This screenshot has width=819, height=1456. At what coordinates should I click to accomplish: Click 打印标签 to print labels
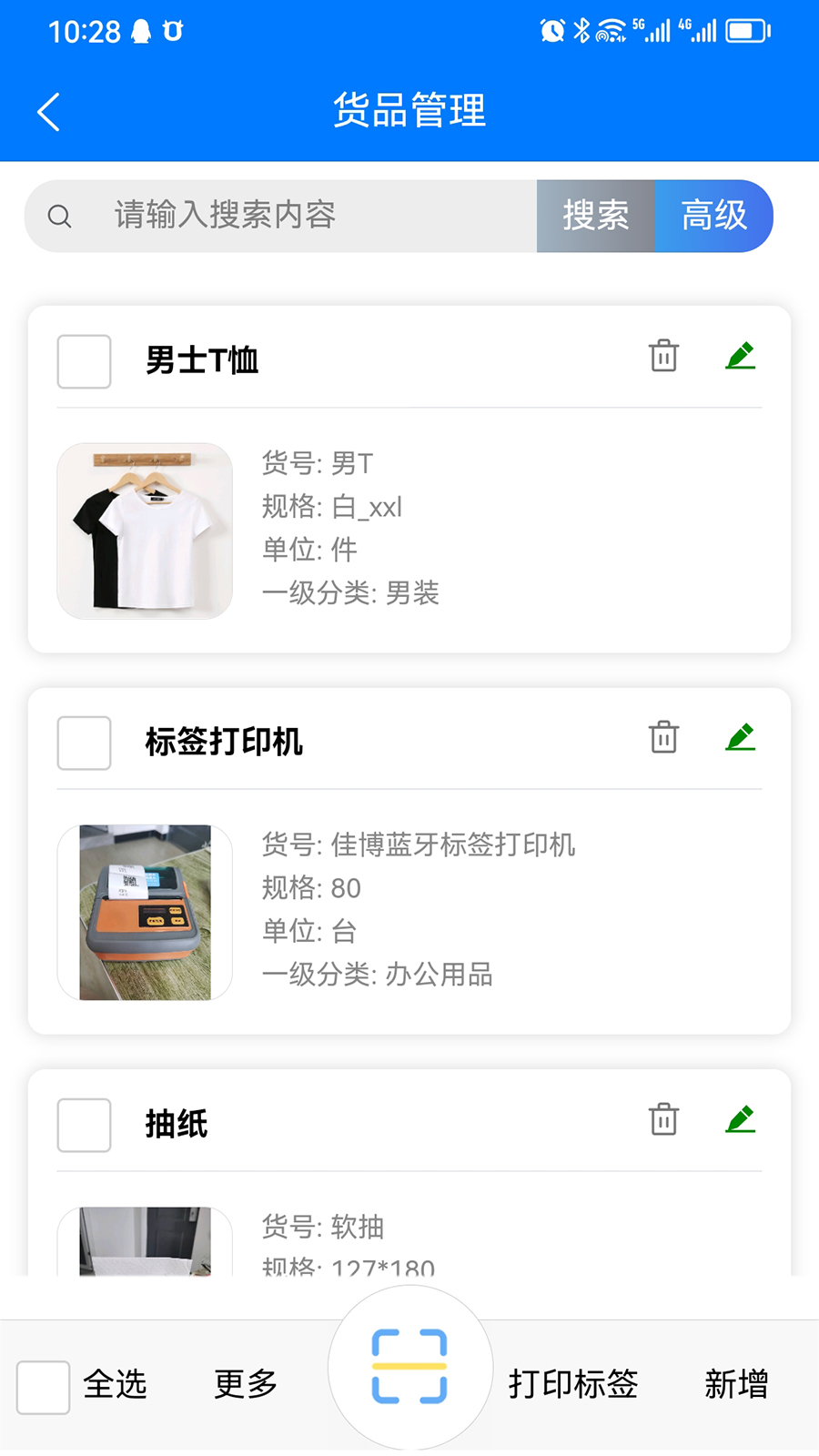574,1386
